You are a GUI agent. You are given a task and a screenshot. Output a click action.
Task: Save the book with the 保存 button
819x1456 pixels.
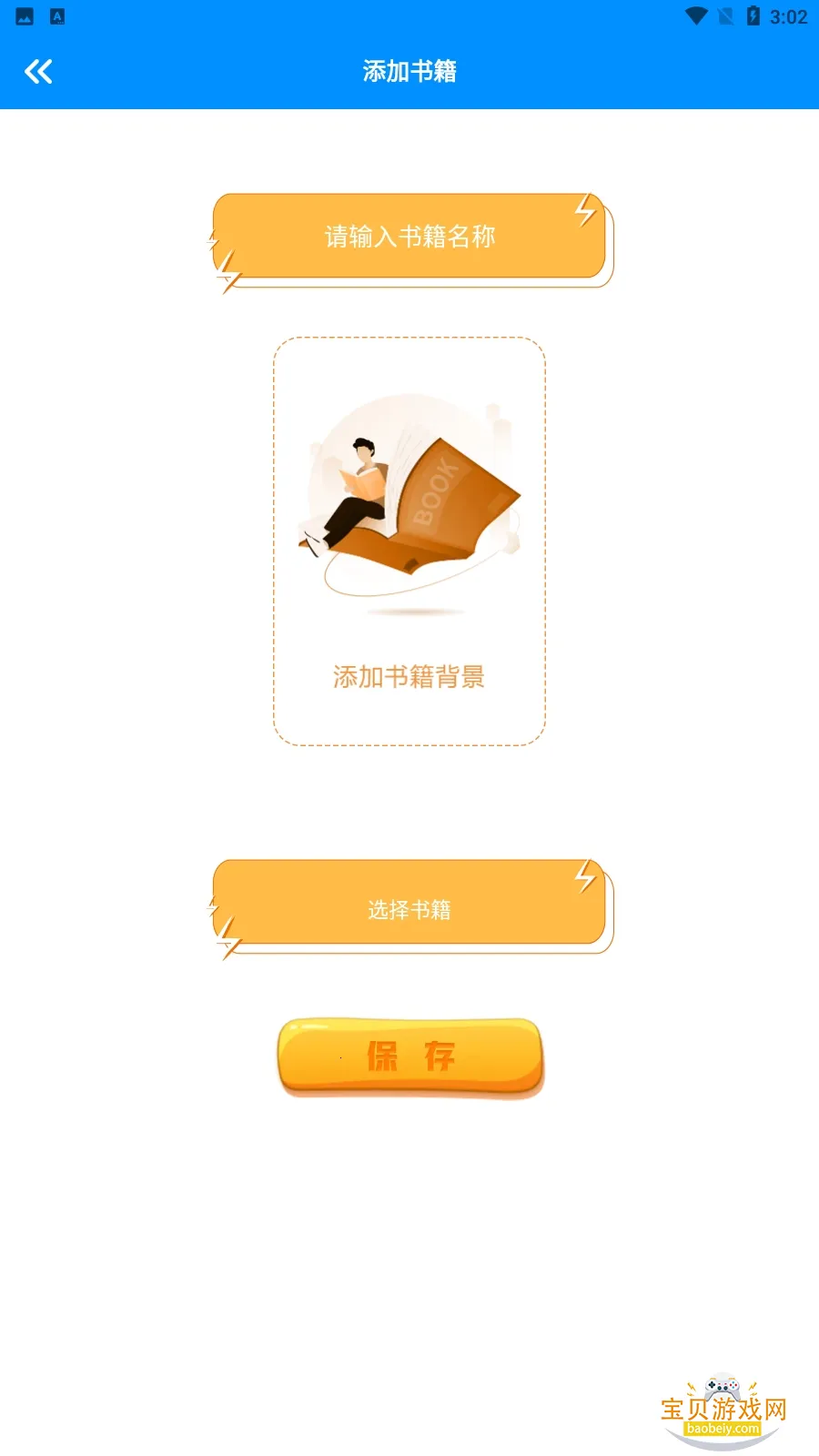pos(409,1056)
